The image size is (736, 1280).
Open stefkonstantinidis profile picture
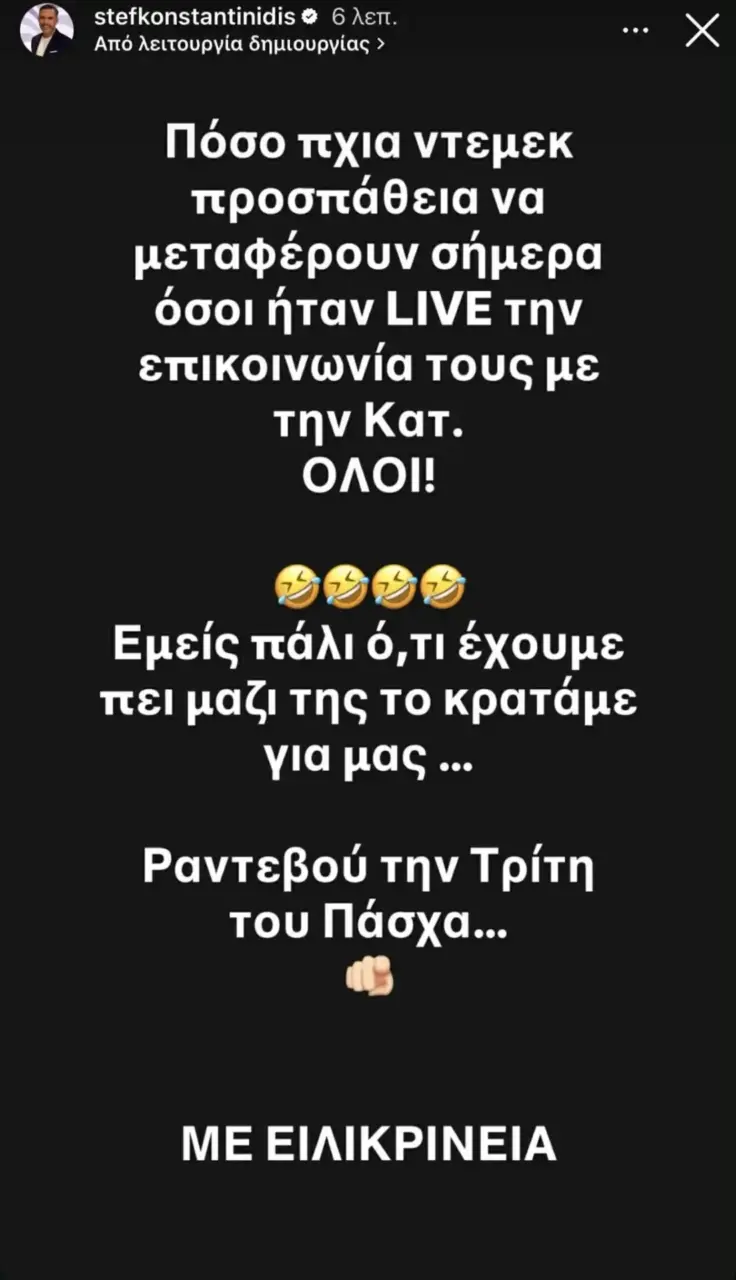point(46,30)
